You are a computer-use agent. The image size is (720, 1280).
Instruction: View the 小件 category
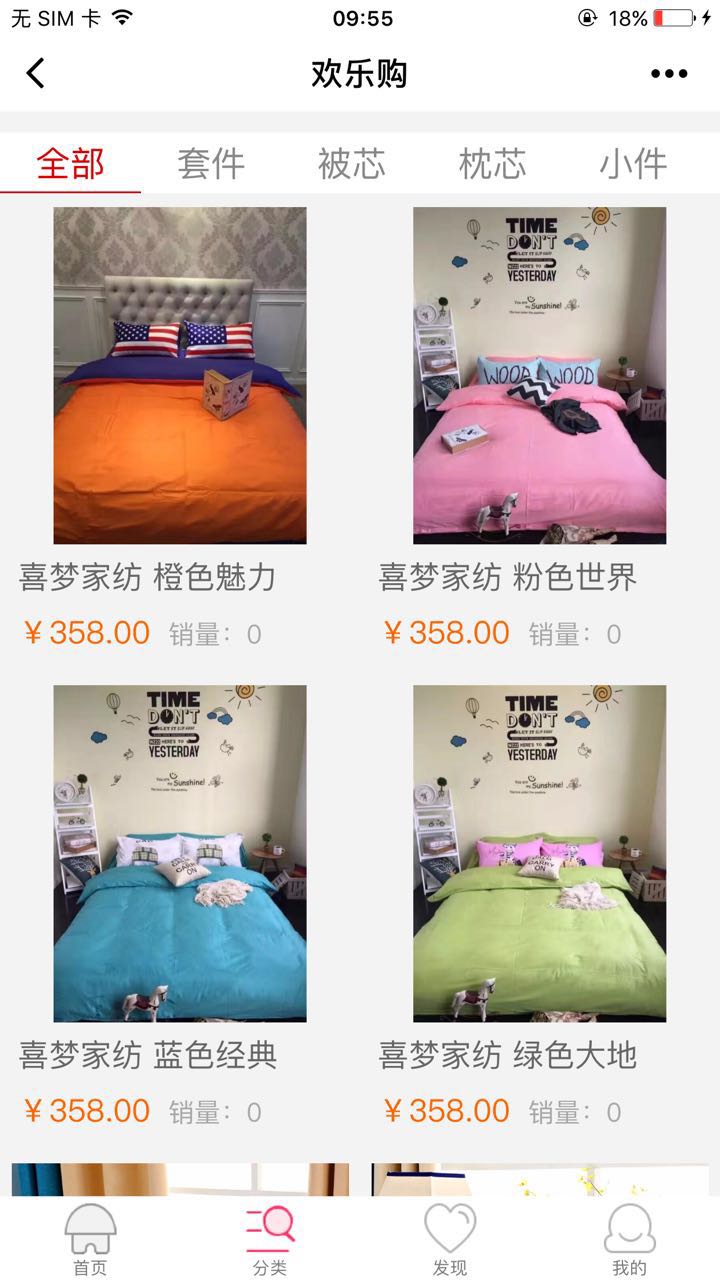(633, 163)
